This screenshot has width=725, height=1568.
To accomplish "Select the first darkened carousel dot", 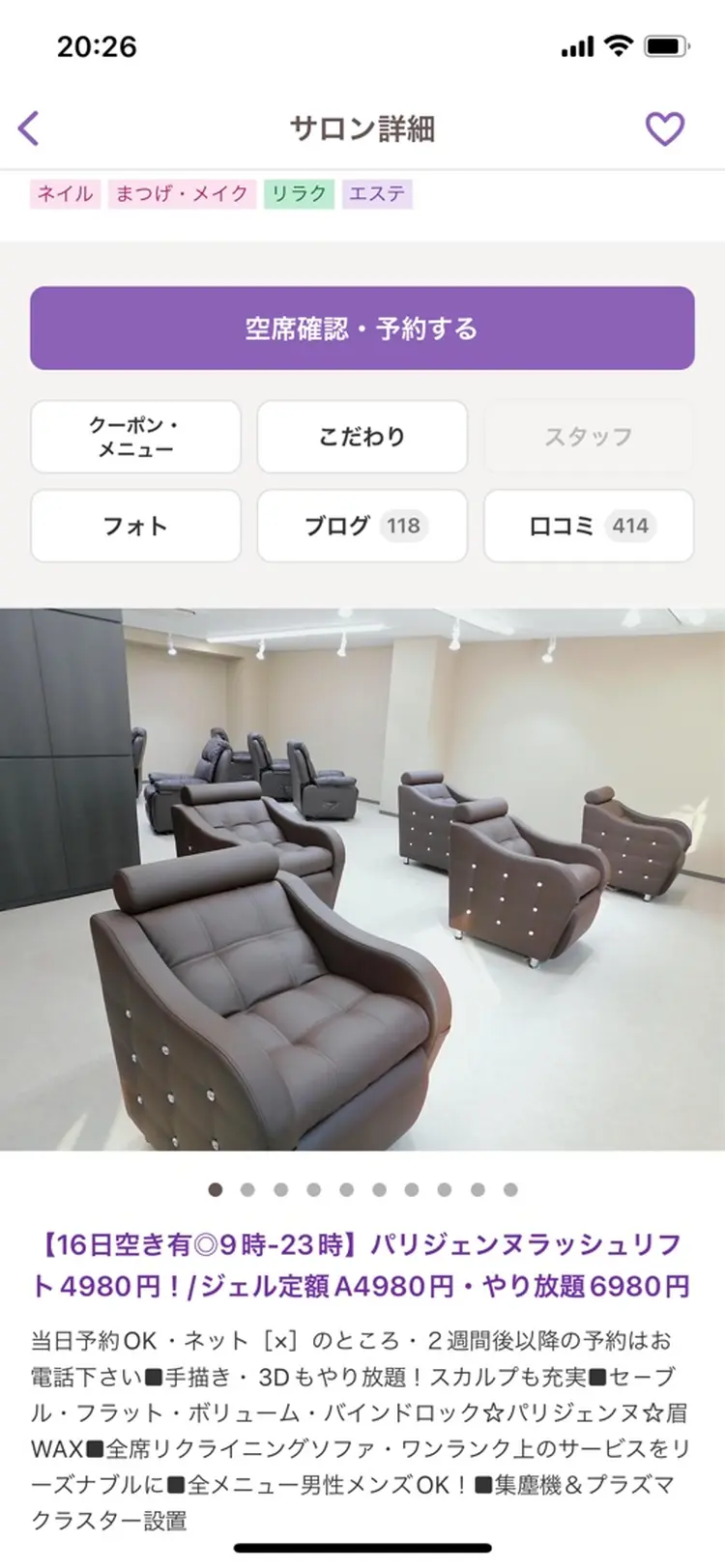I will pos(215,1190).
